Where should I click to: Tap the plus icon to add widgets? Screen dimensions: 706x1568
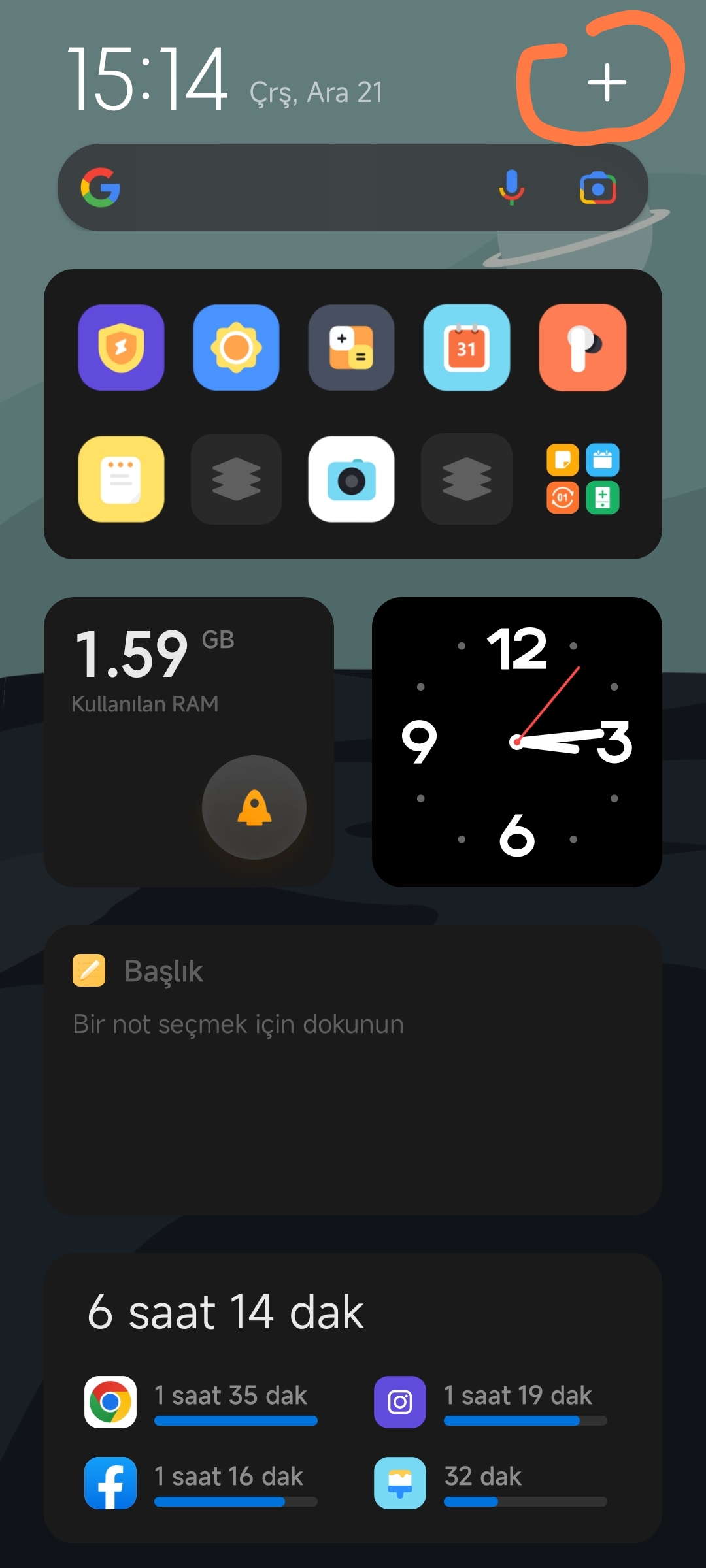point(607,82)
